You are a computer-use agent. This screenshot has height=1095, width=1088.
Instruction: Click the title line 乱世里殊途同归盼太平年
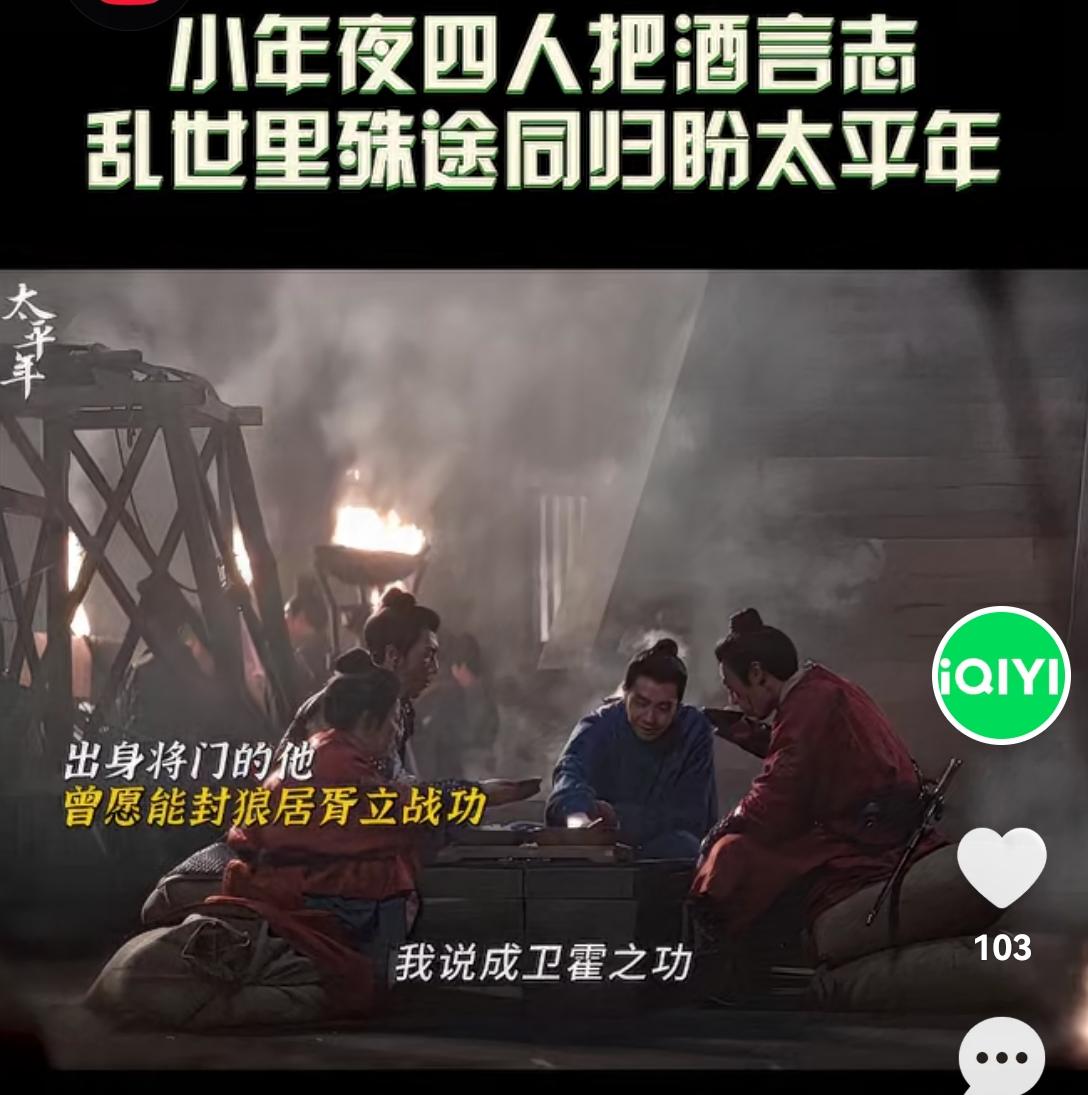[540, 145]
